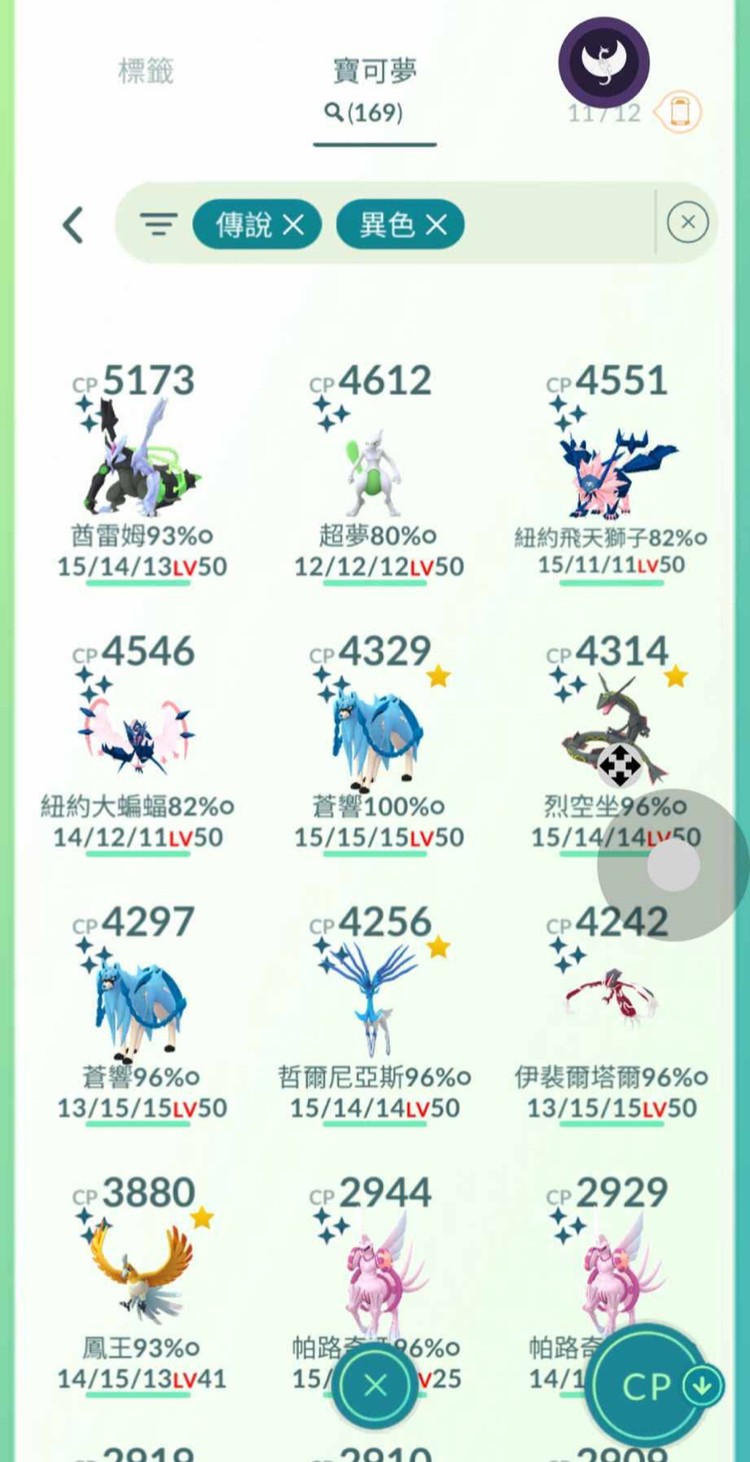750x1462 pixels.
Task: Tap the phone icon beside the egg count
Action: click(x=680, y=112)
